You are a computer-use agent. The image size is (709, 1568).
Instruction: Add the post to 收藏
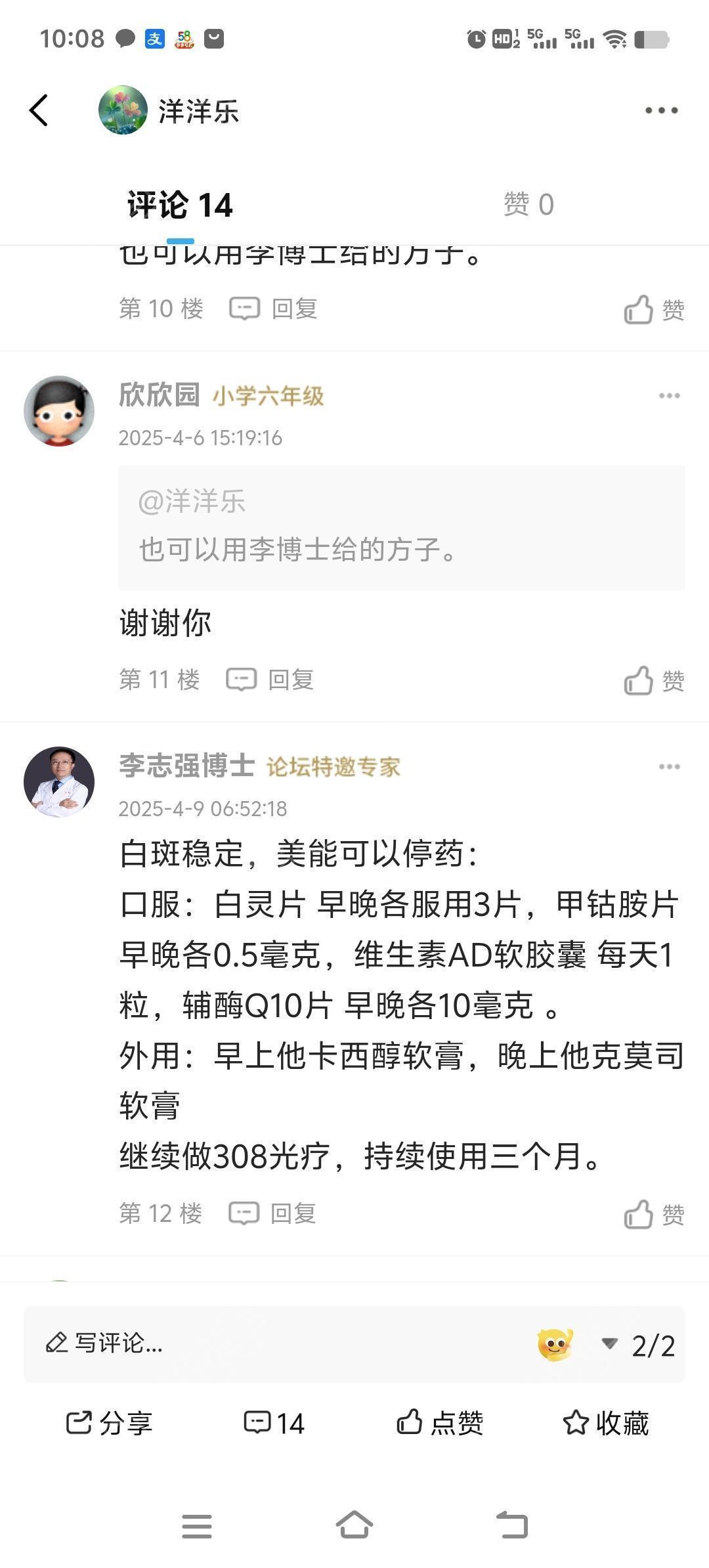click(x=605, y=1423)
